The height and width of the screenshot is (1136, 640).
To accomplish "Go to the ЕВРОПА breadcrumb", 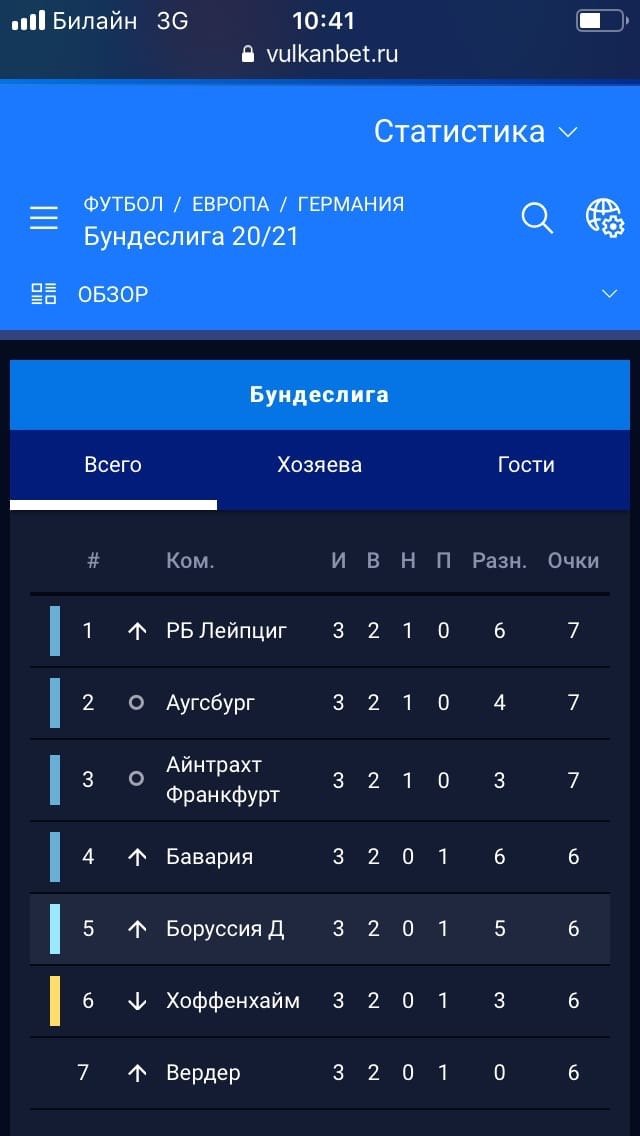I will [x=230, y=204].
